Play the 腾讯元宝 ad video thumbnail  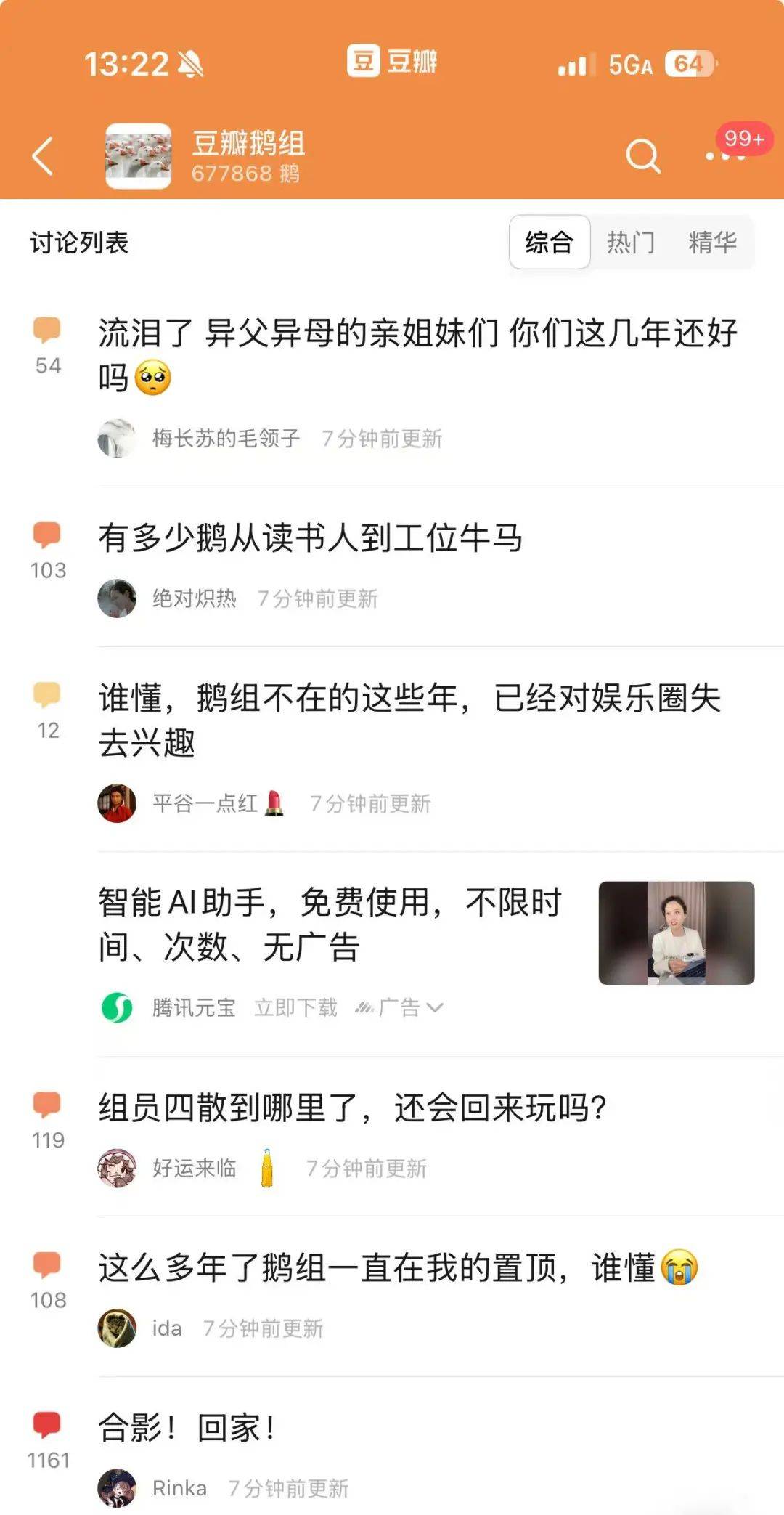tap(676, 933)
